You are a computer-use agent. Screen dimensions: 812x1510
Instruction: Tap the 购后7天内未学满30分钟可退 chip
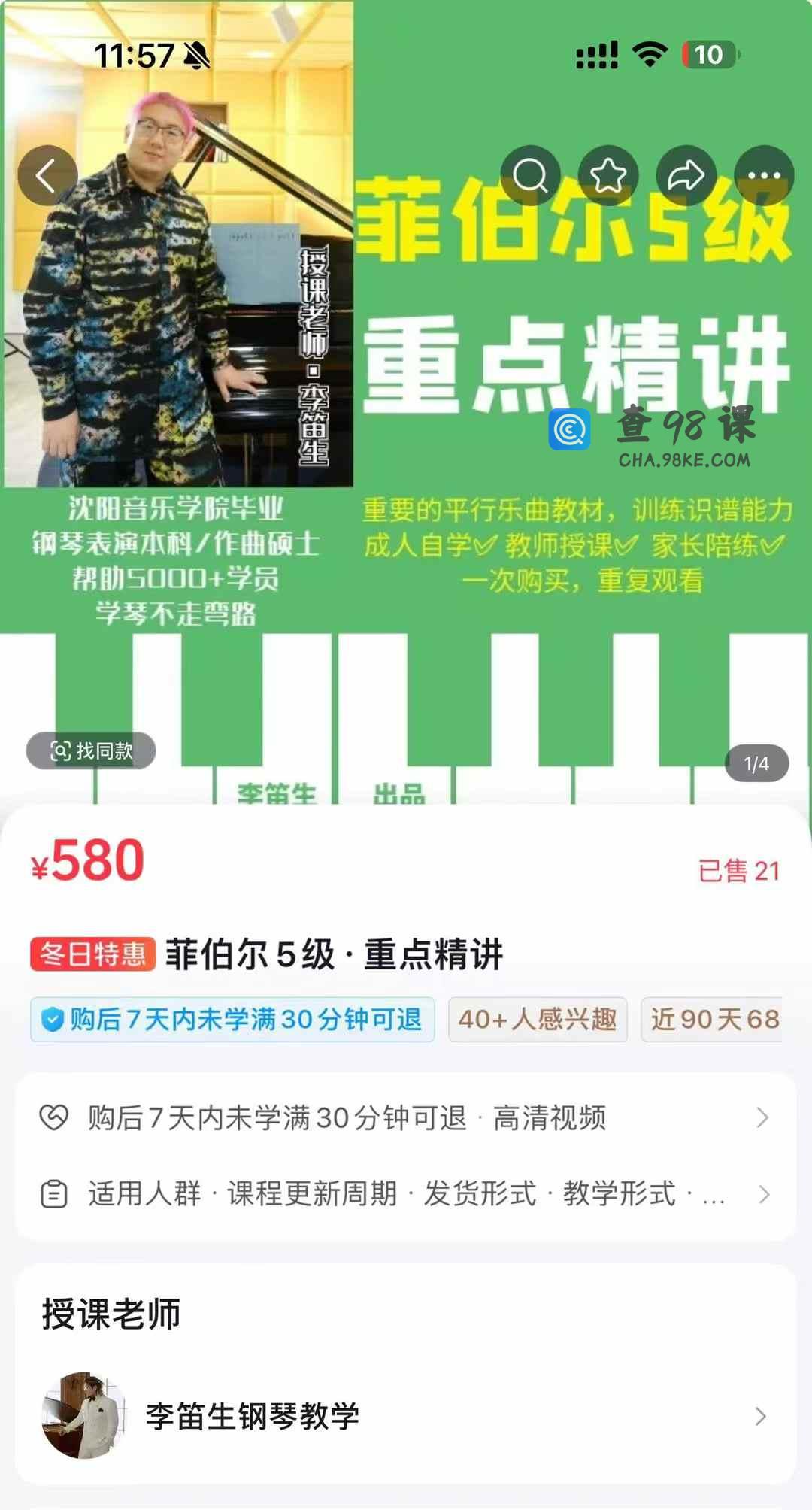[x=232, y=1020]
